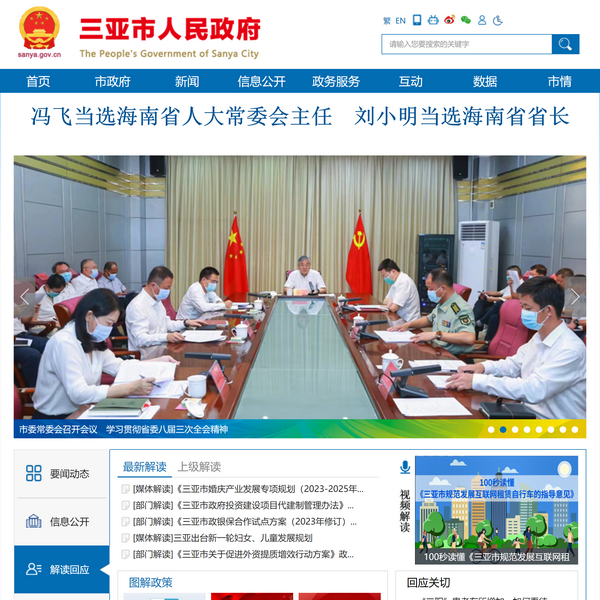Viewport: 600px width, 600px height.
Task: Open 要闻动态 in the side menu
Action: point(62,474)
